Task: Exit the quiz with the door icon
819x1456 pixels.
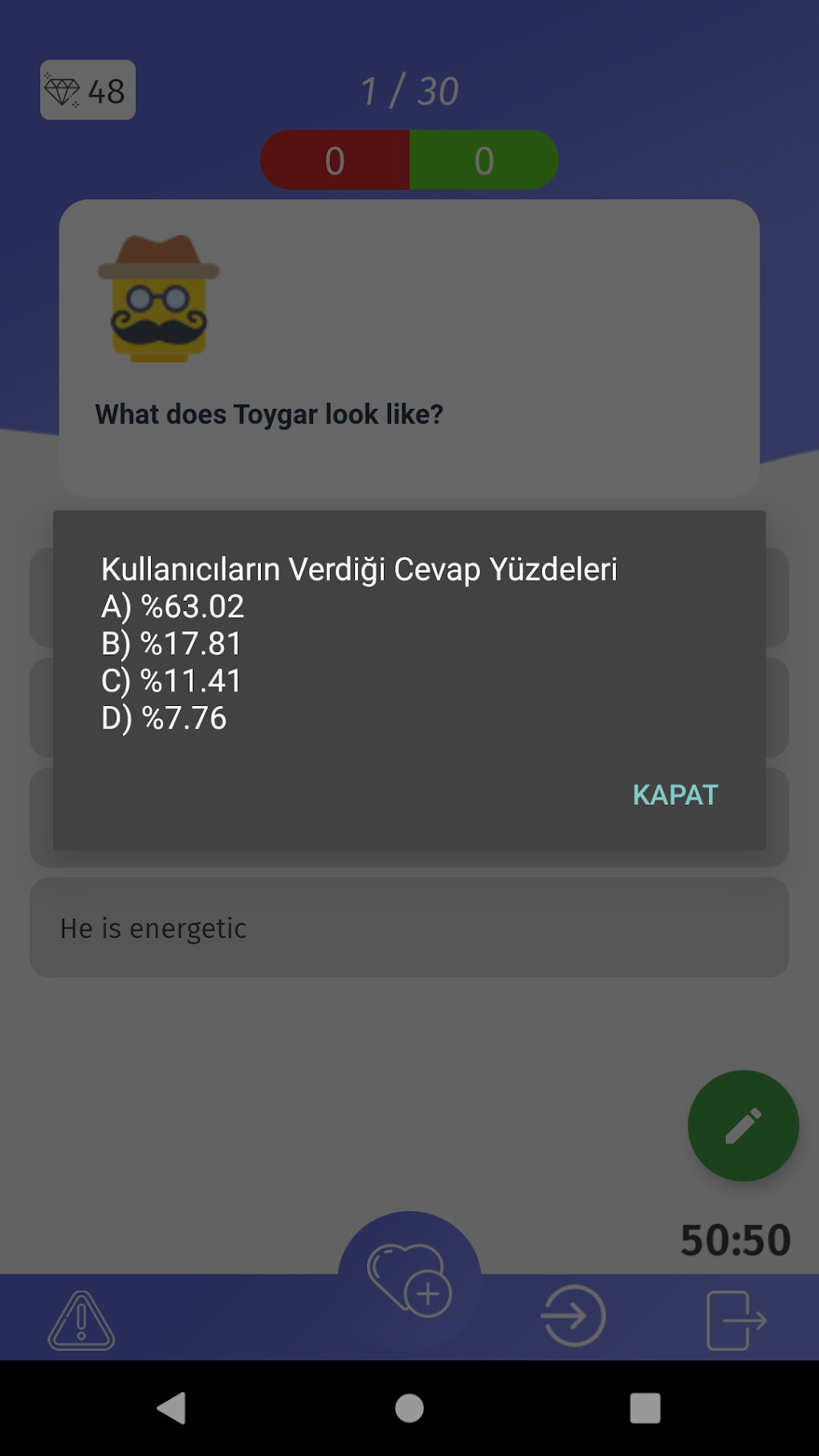Action: point(735,1319)
